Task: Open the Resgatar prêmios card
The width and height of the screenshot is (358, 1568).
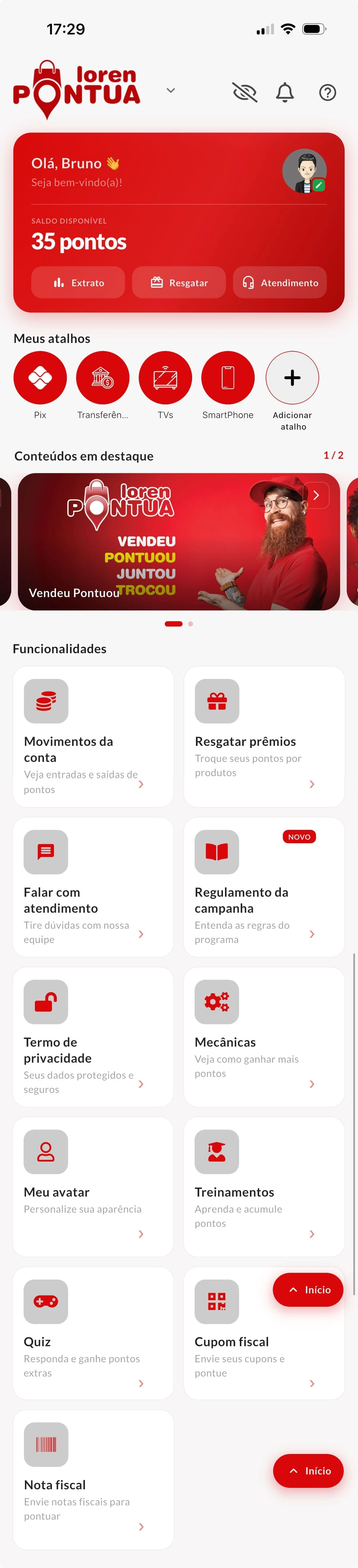Action: [264, 737]
